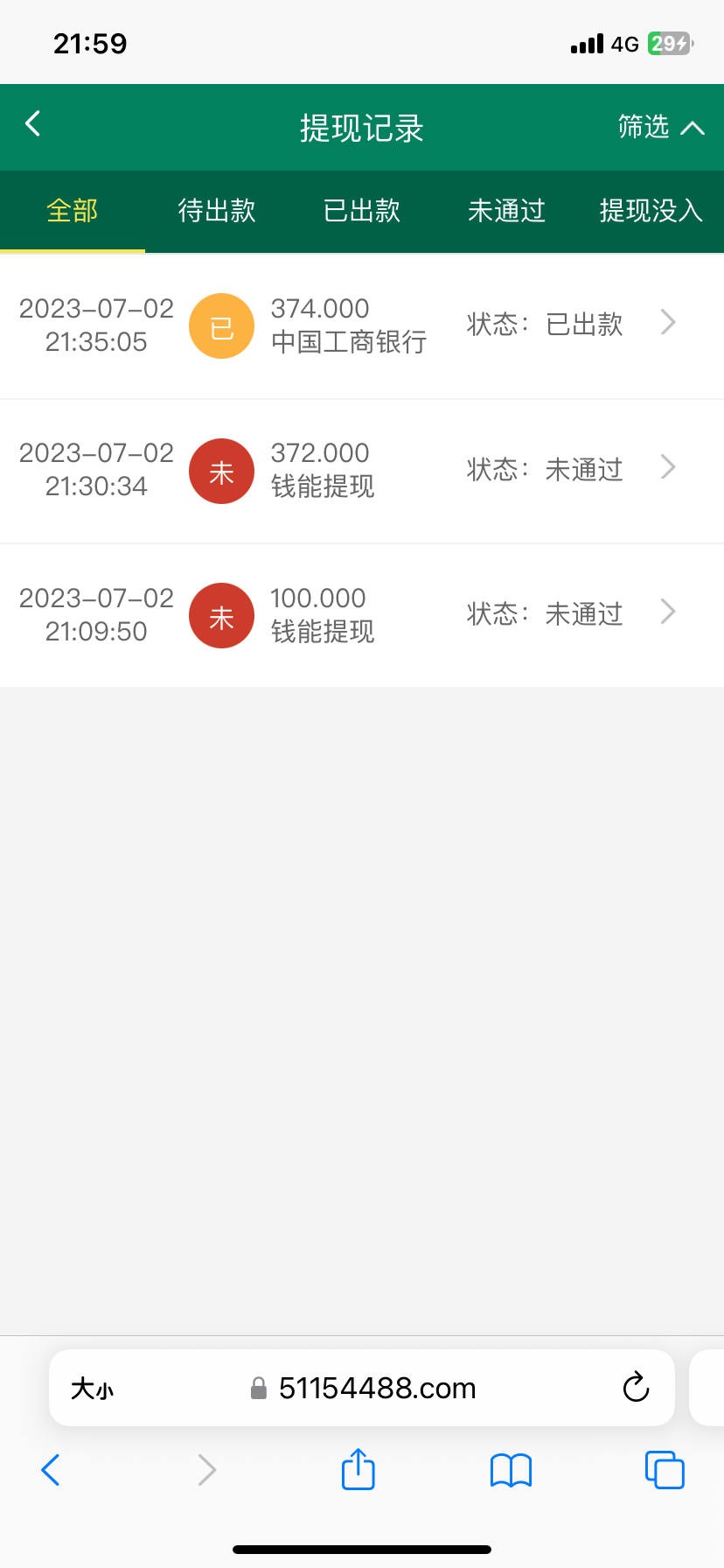
Task: Open the 100.000 钱能提现 record
Action: pyautogui.click(x=362, y=615)
